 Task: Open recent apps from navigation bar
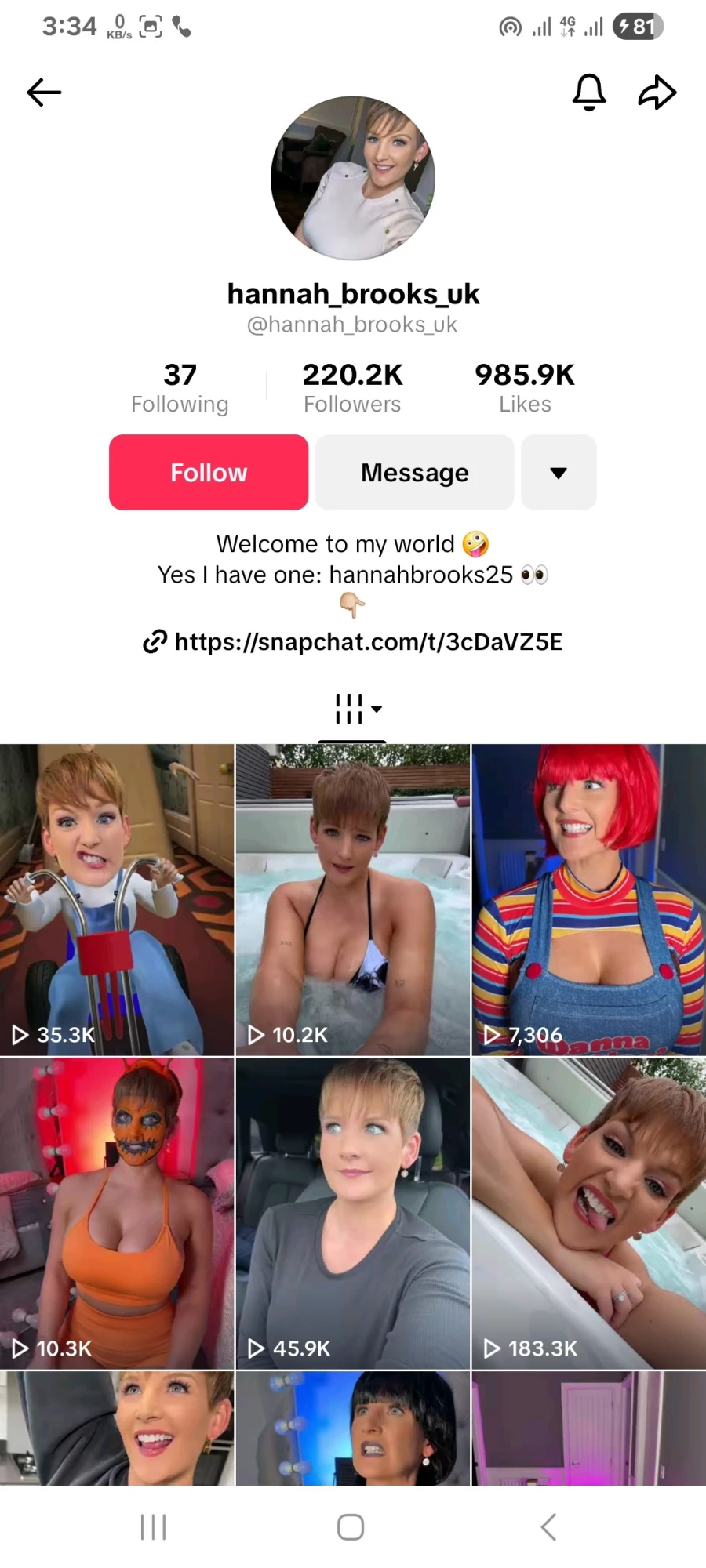pos(154,1527)
